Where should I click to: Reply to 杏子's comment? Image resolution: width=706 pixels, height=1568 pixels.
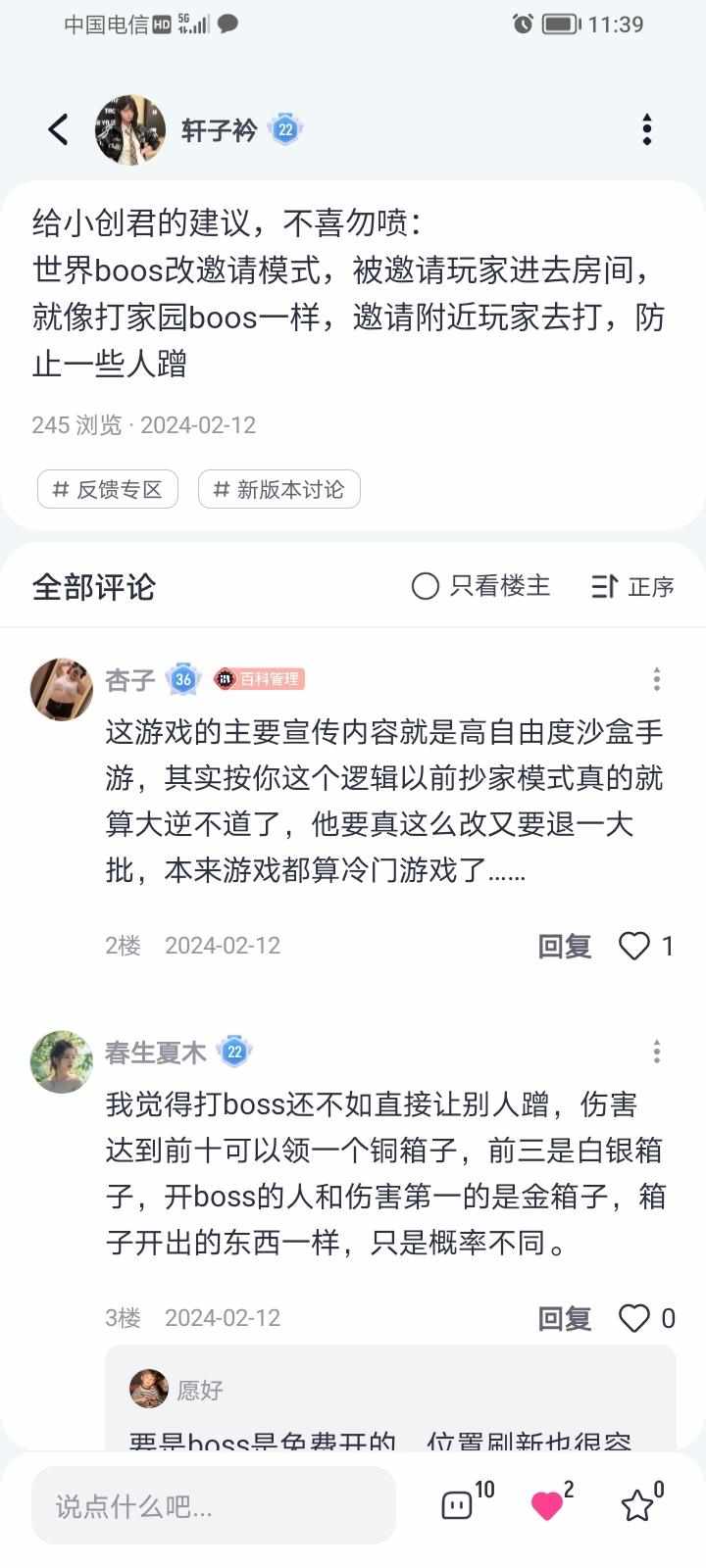[x=565, y=946]
